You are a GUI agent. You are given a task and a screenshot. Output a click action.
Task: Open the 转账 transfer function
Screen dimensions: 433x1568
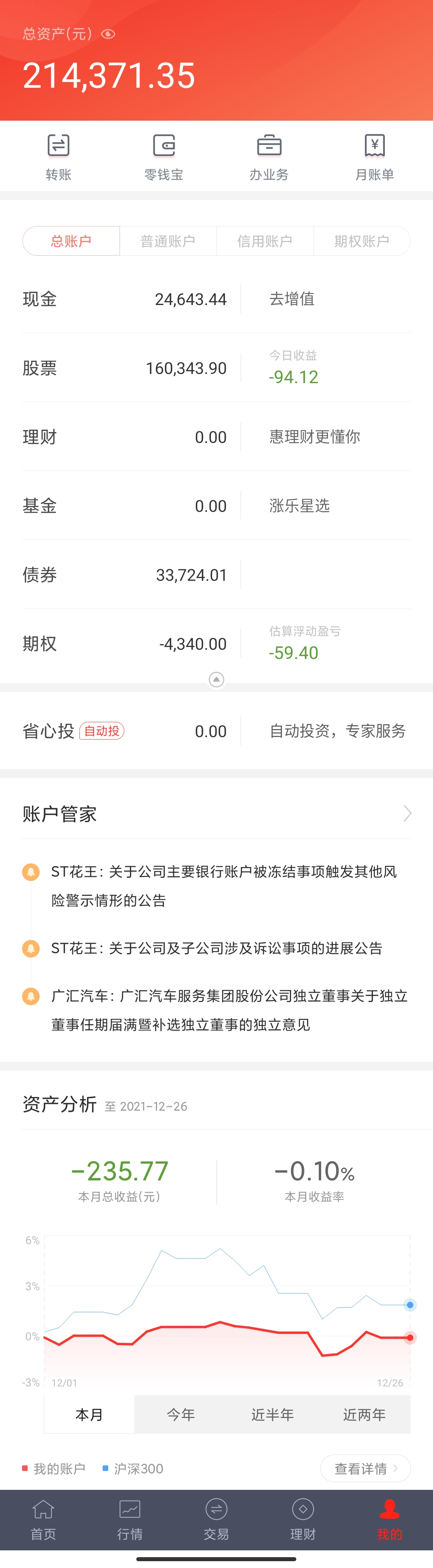[59, 156]
